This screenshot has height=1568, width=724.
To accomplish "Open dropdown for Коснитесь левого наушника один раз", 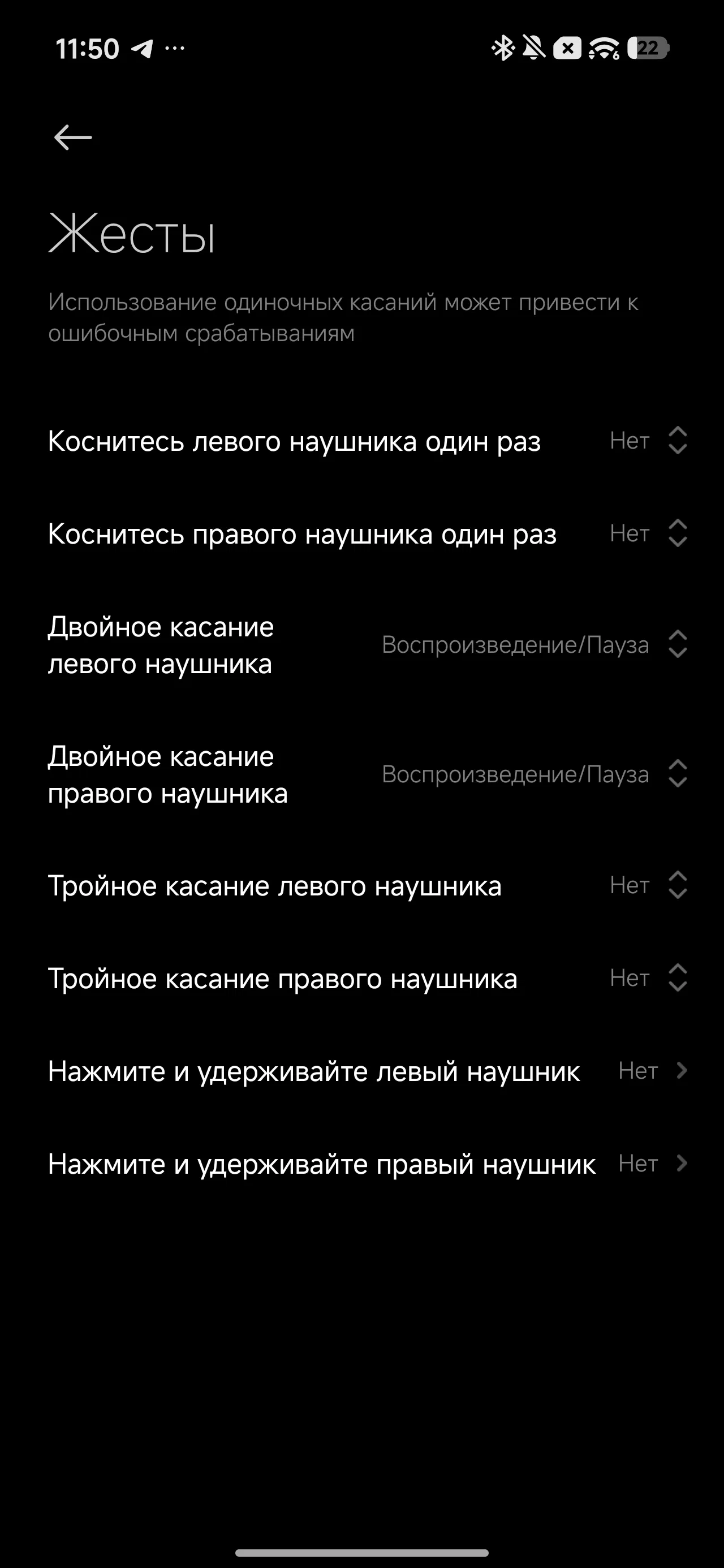I will click(676, 441).
